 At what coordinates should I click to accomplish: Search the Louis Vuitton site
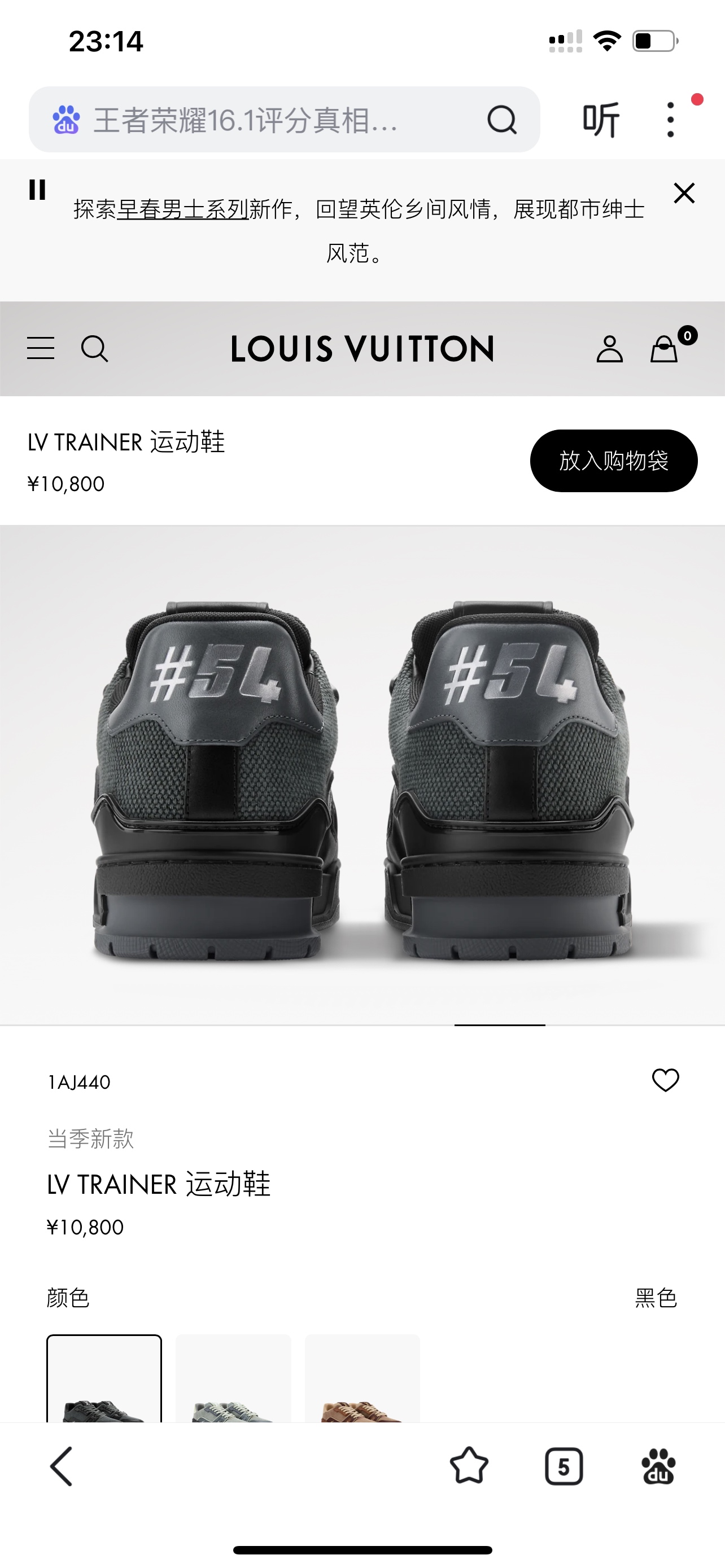(x=94, y=349)
